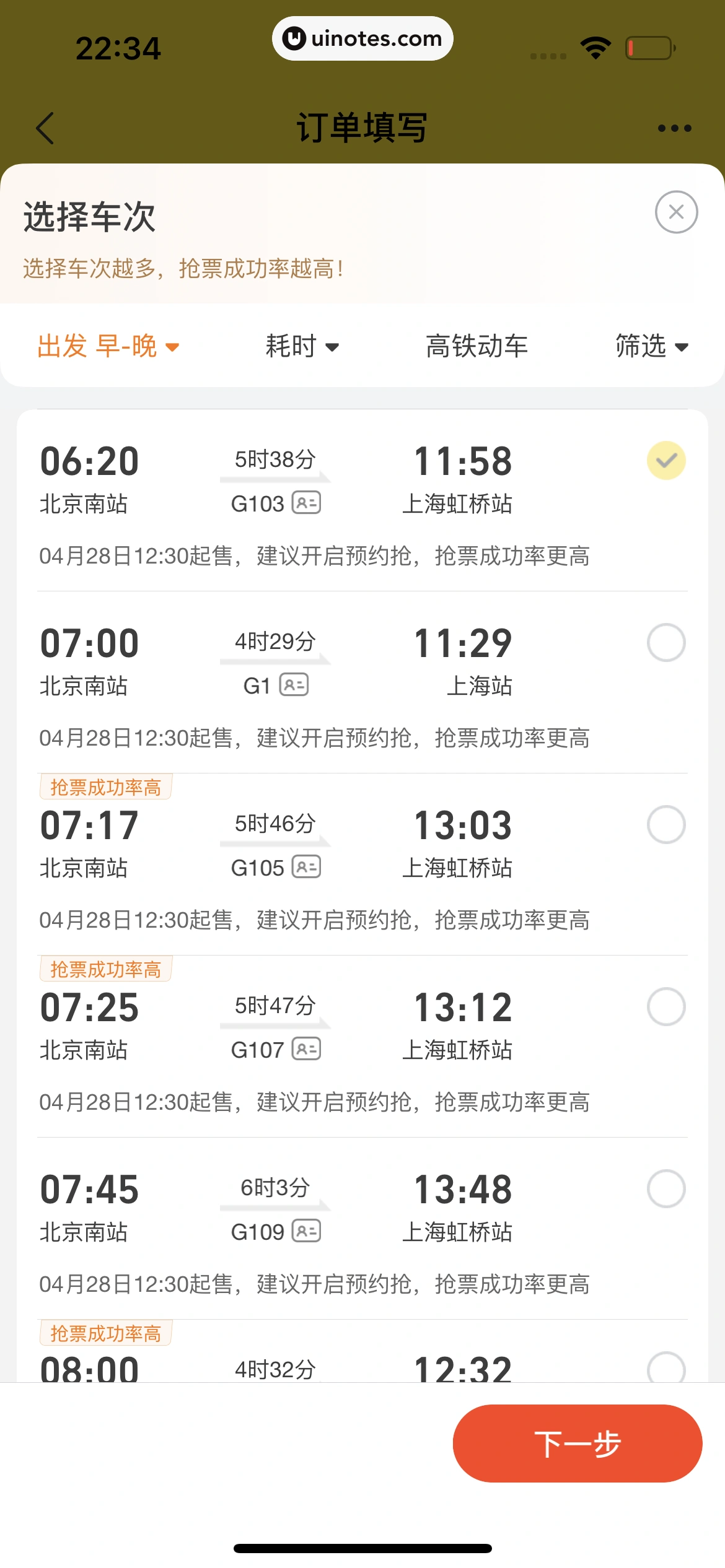View stop info icon for G109
725x1568 pixels.
coord(307,1231)
